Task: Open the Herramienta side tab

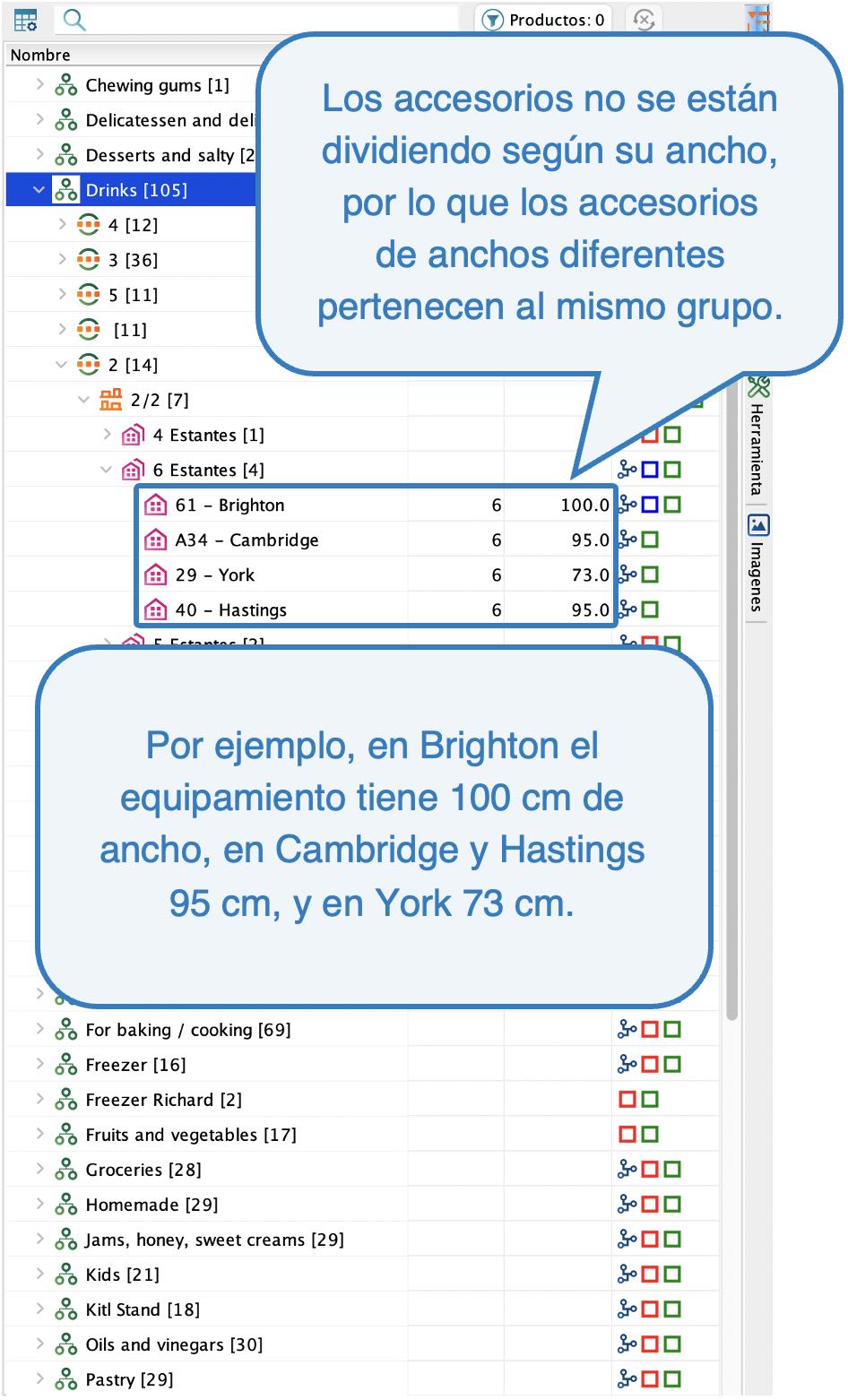Action: (x=758, y=436)
